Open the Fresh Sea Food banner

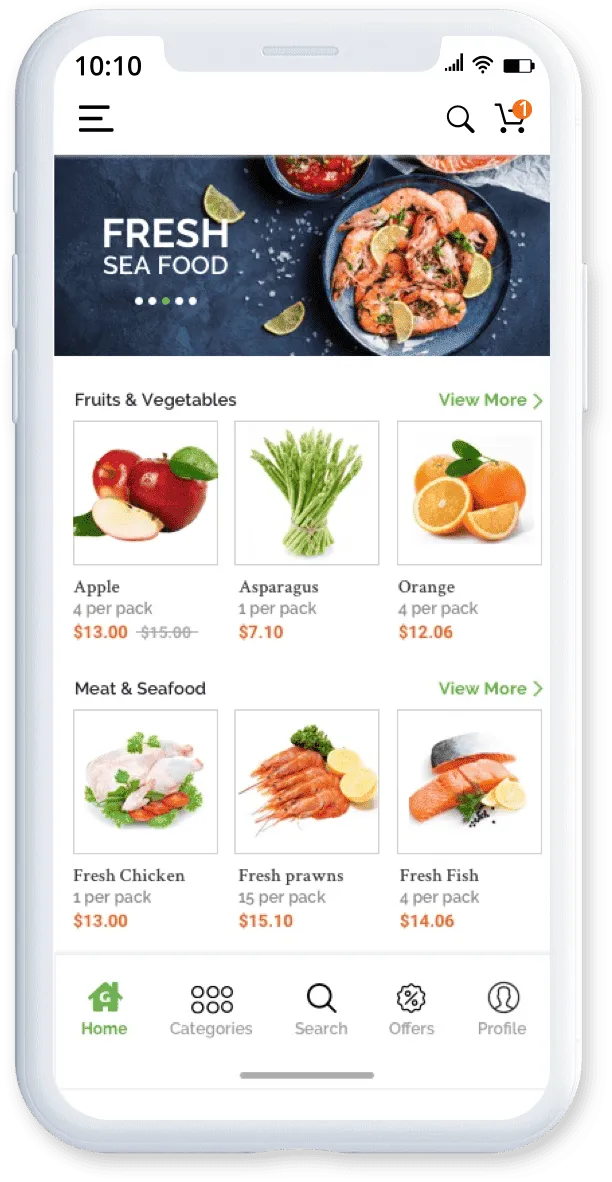tap(301, 255)
